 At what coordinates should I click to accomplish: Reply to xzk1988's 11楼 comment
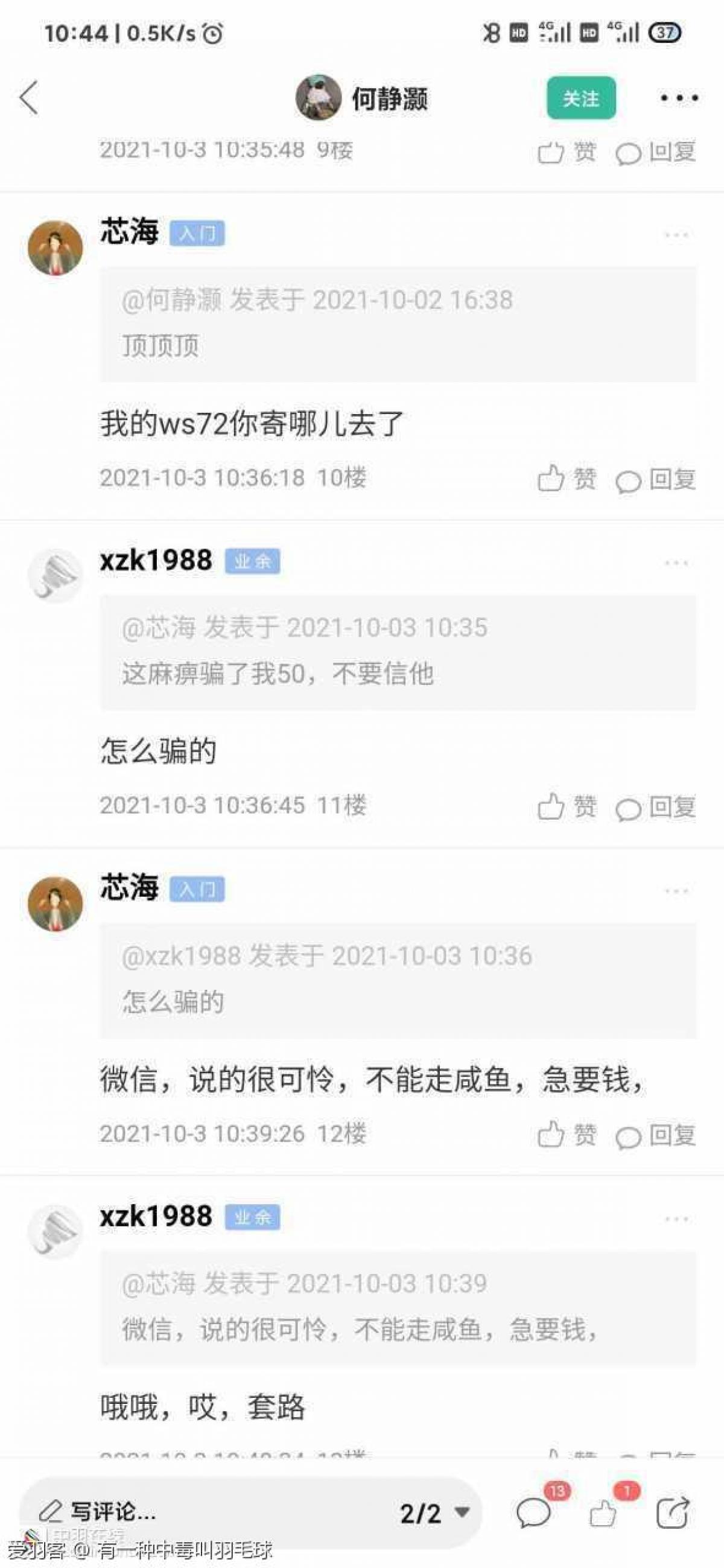[x=656, y=807]
